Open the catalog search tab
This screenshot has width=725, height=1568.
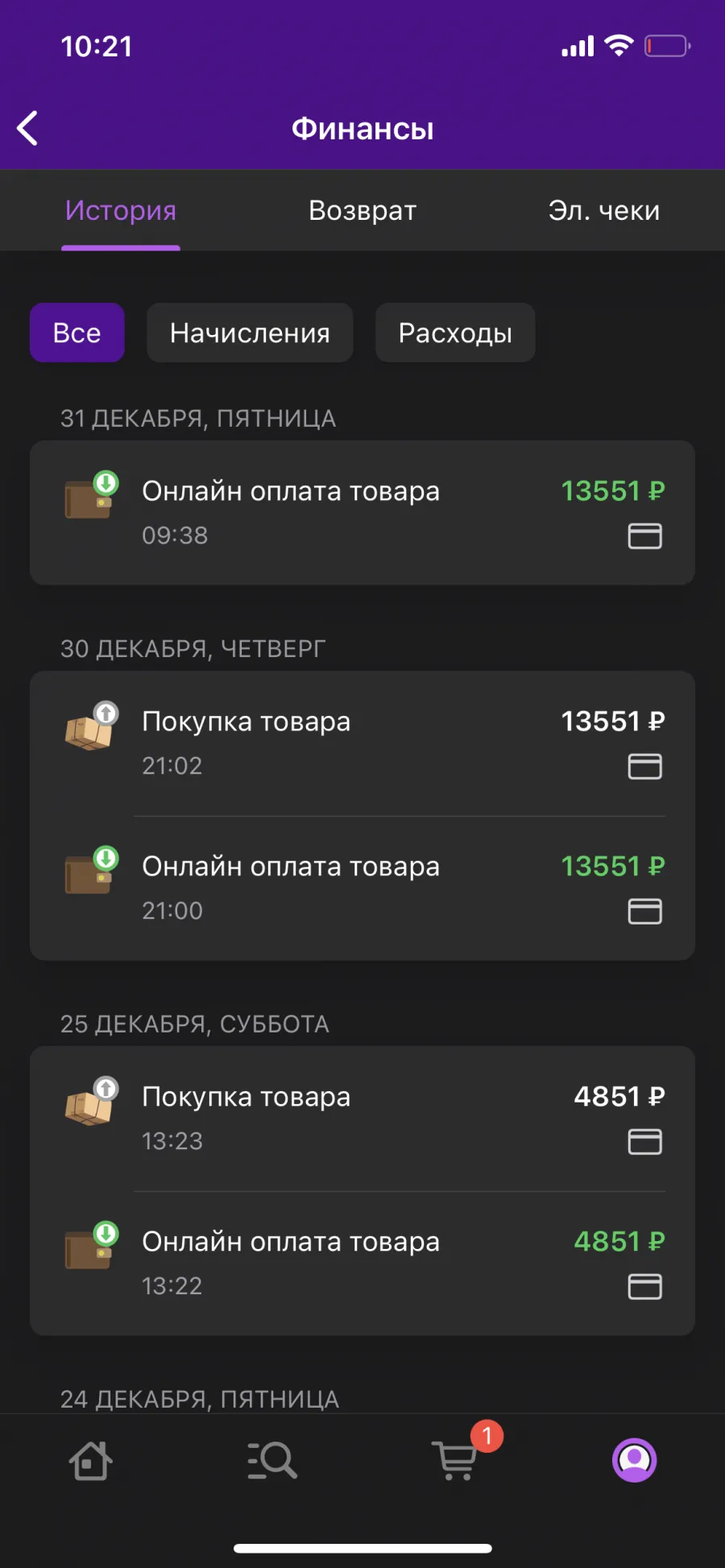(272, 1460)
